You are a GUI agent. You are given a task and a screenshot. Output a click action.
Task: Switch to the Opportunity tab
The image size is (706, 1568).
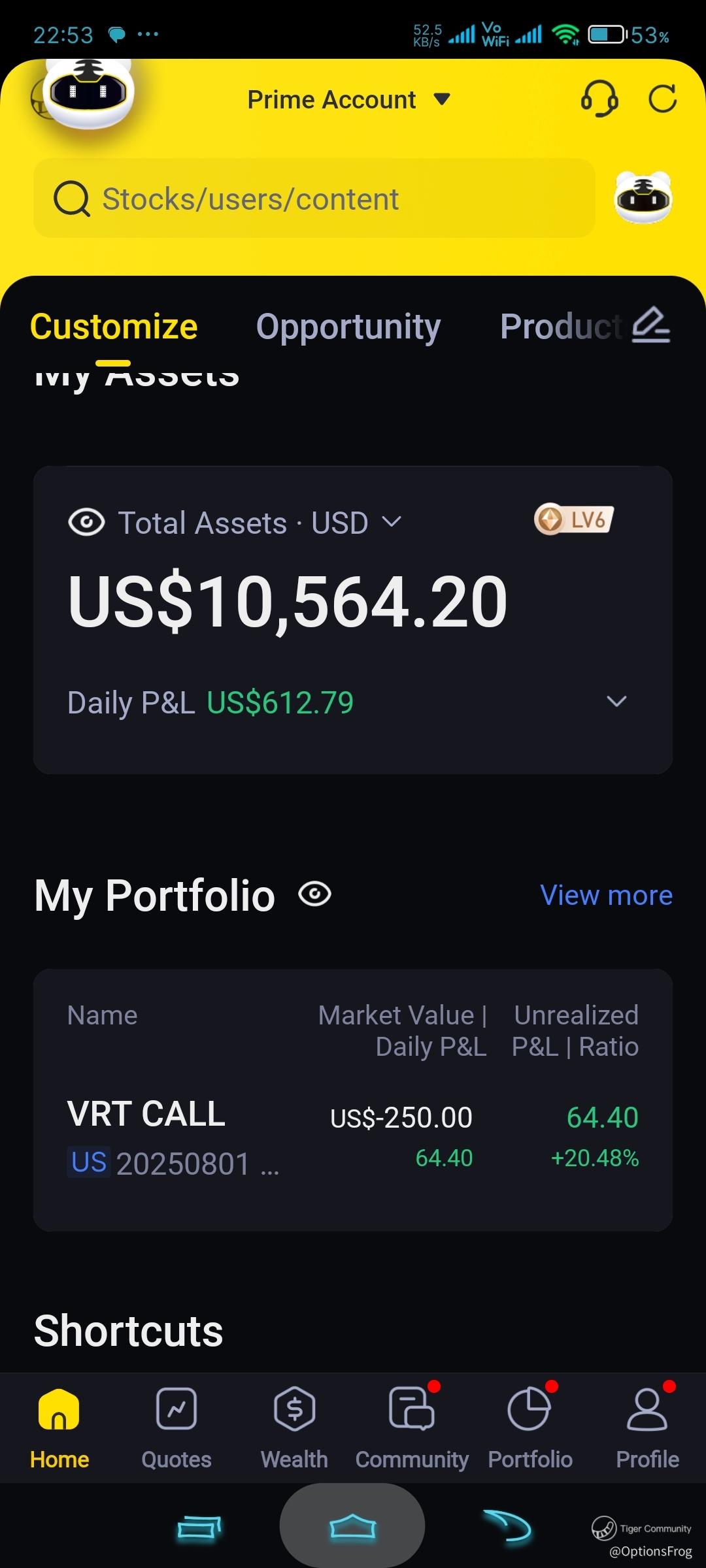click(348, 326)
